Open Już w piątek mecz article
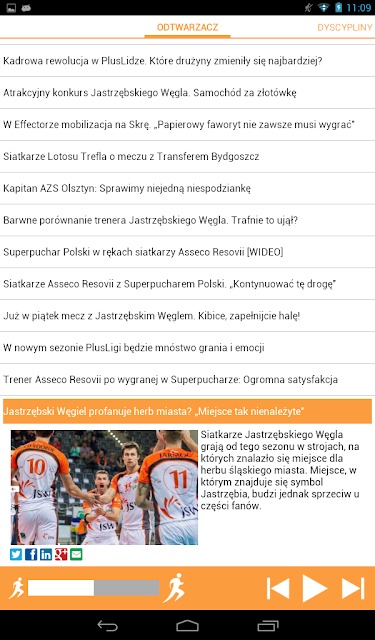This screenshot has width=375, height=640. pos(187,316)
